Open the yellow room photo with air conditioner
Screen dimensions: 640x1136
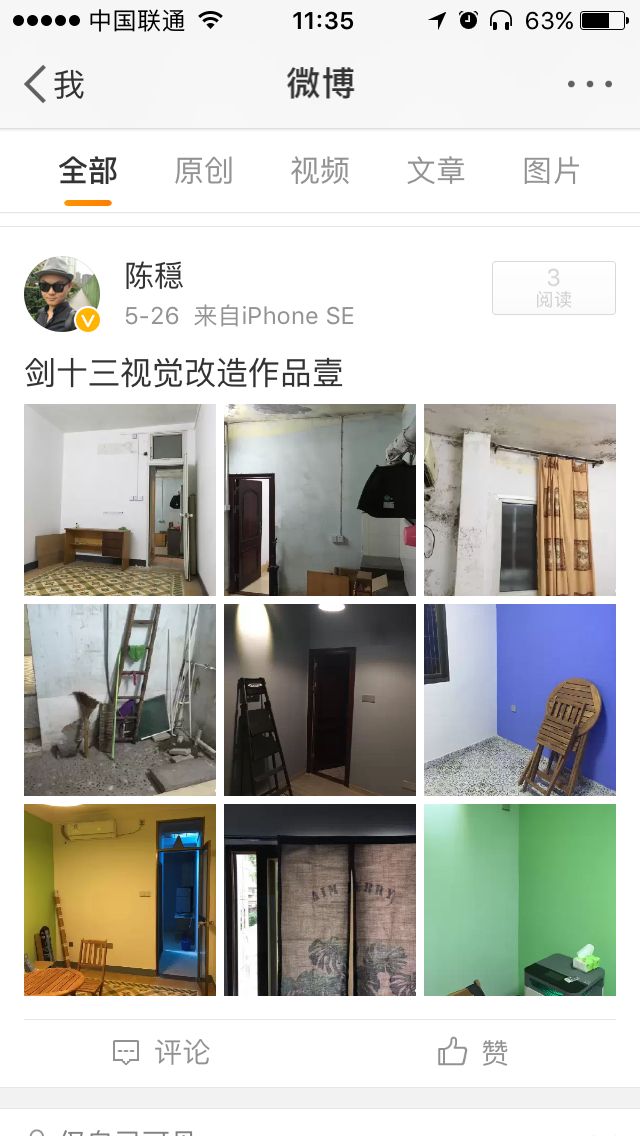coord(120,900)
